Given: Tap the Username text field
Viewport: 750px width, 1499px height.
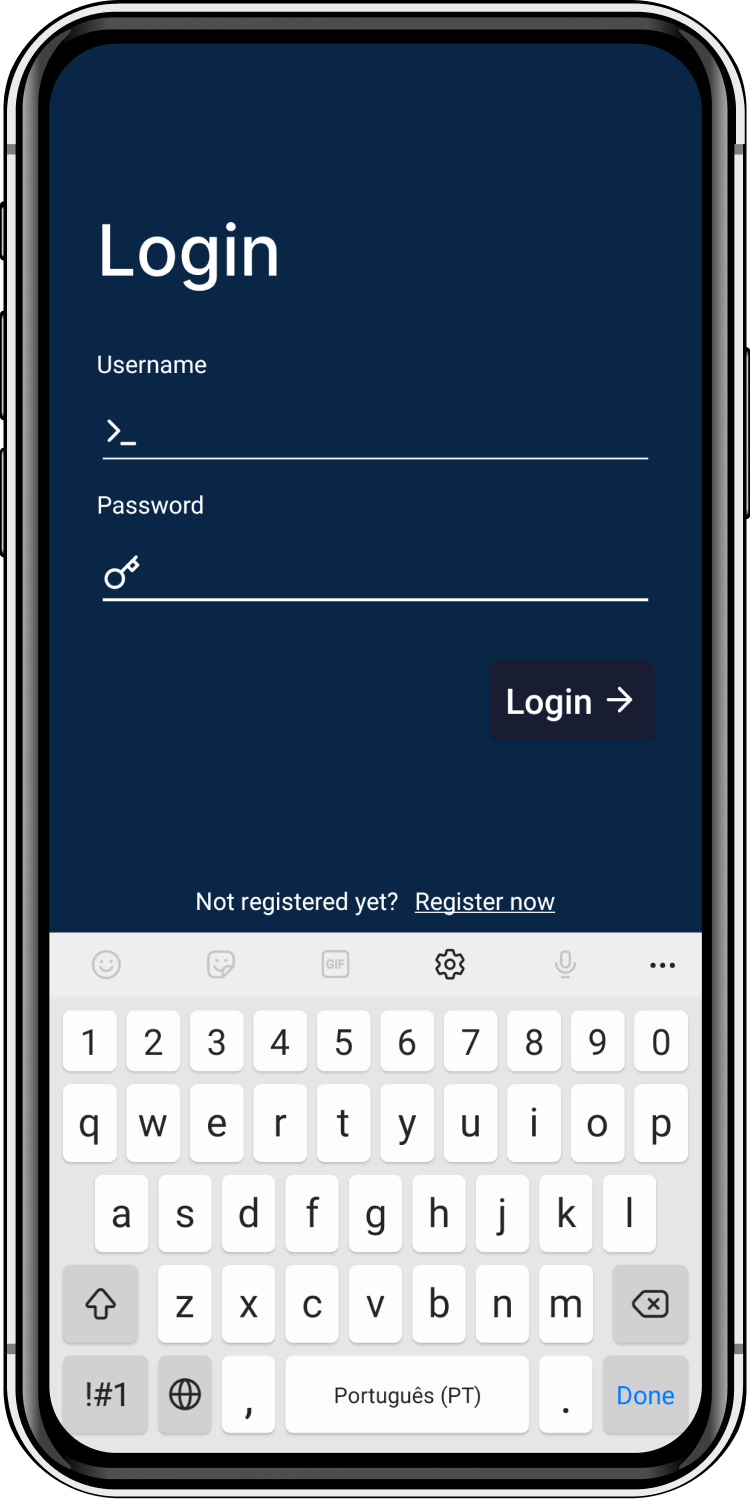Looking at the screenshot, I should point(390,433).
